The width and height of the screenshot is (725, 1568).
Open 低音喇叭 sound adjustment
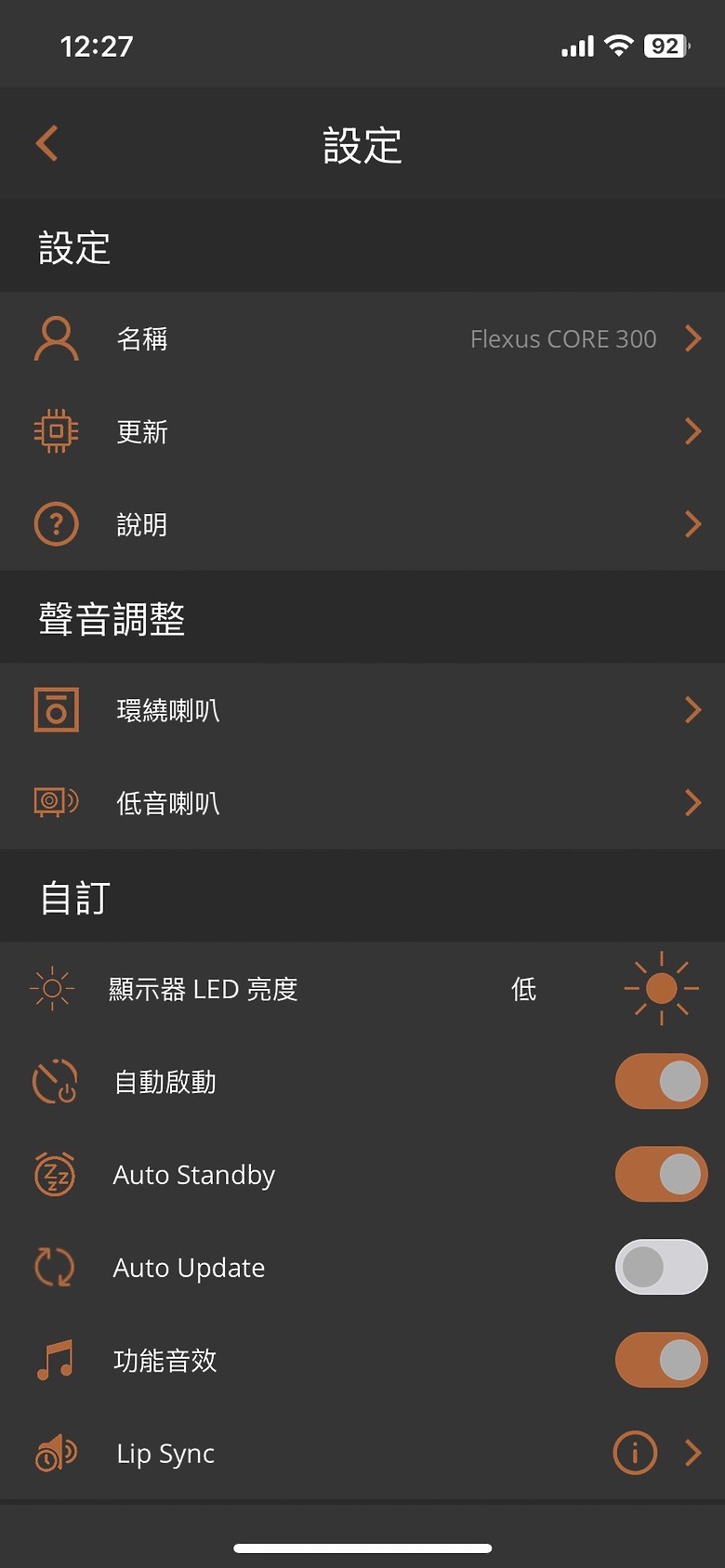coord(362,803)
